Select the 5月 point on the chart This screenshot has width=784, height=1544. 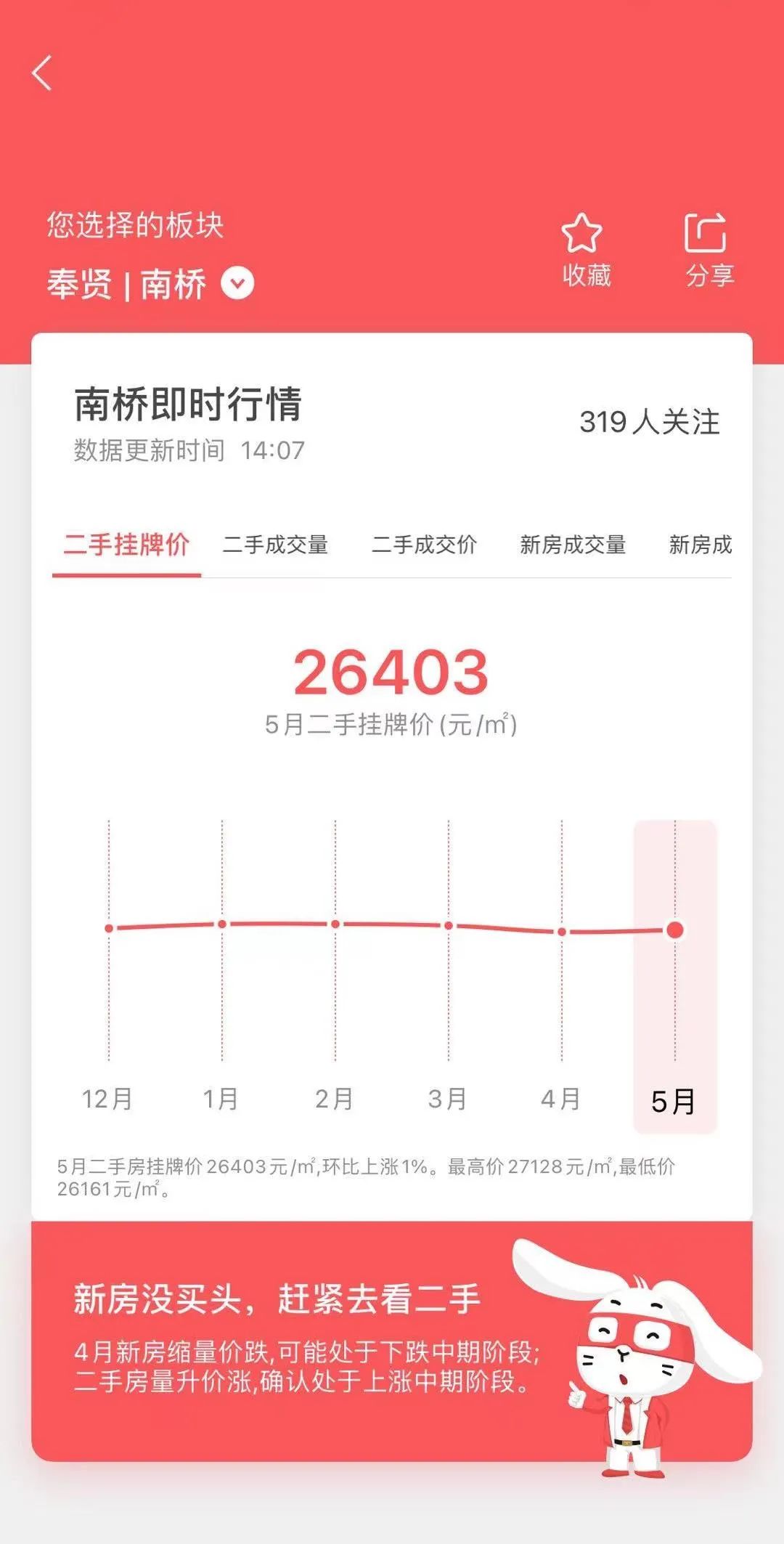(x=675, y=930)
